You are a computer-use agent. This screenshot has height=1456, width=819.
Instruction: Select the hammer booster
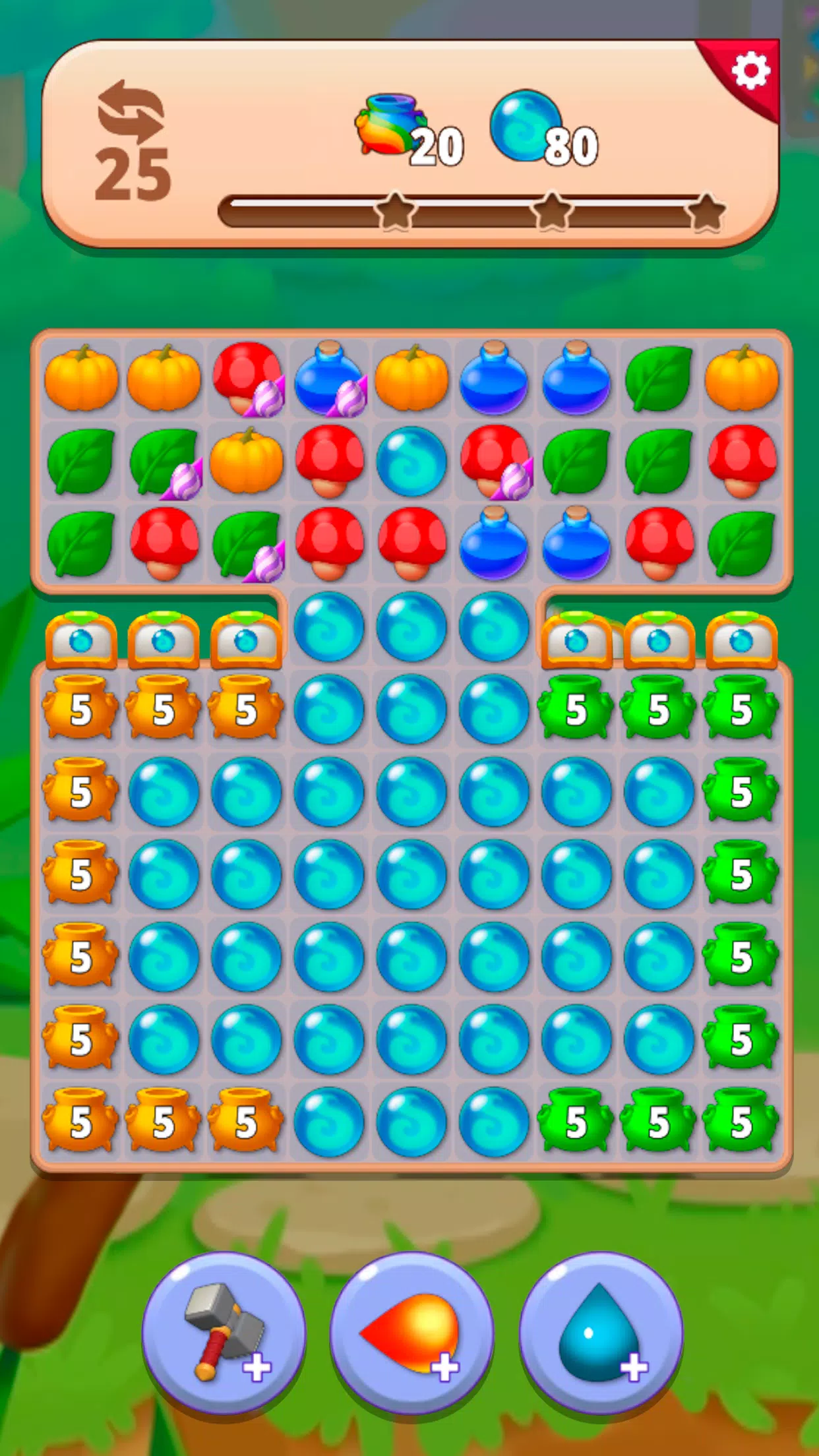224,1333
